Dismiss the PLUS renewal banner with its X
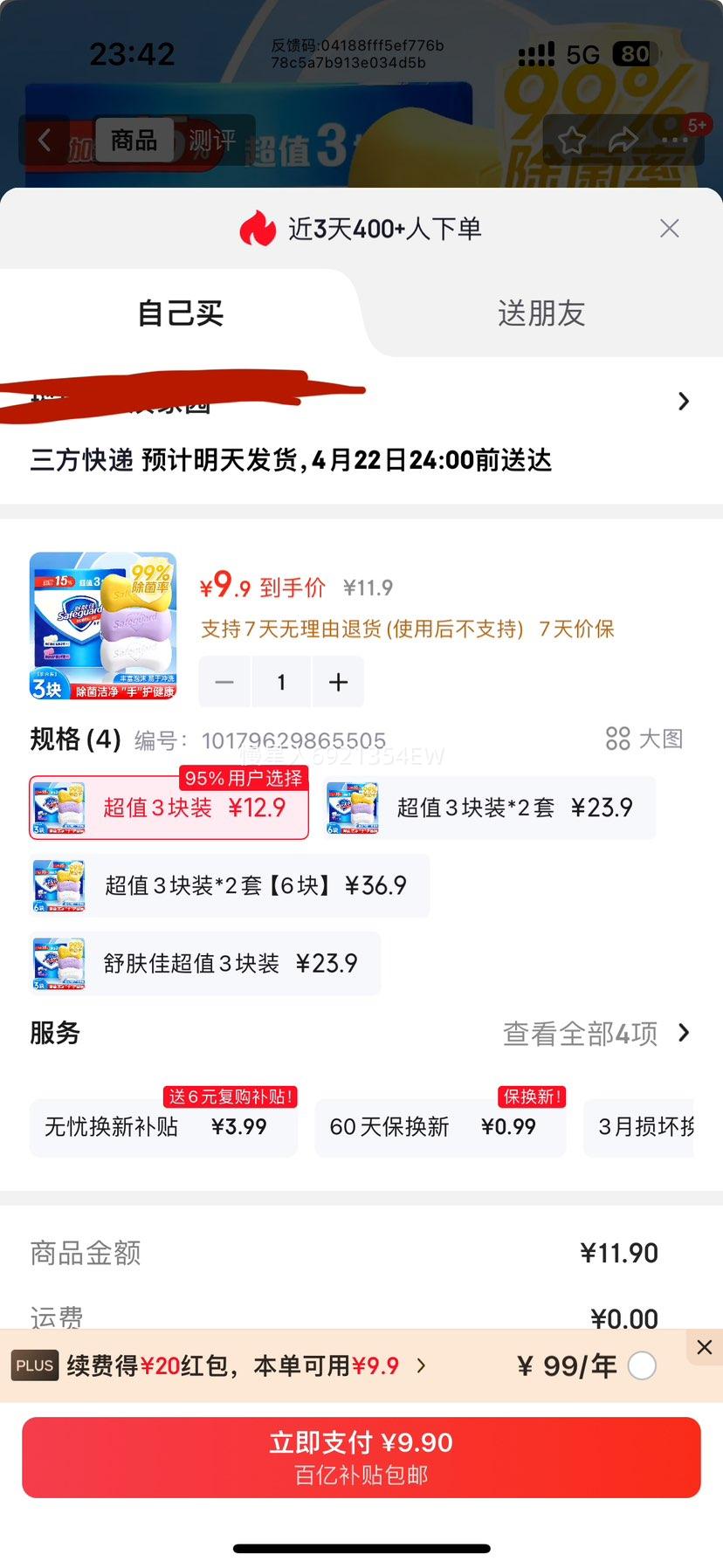This screenshot has height=1568, width=723. pos(704,1347)
